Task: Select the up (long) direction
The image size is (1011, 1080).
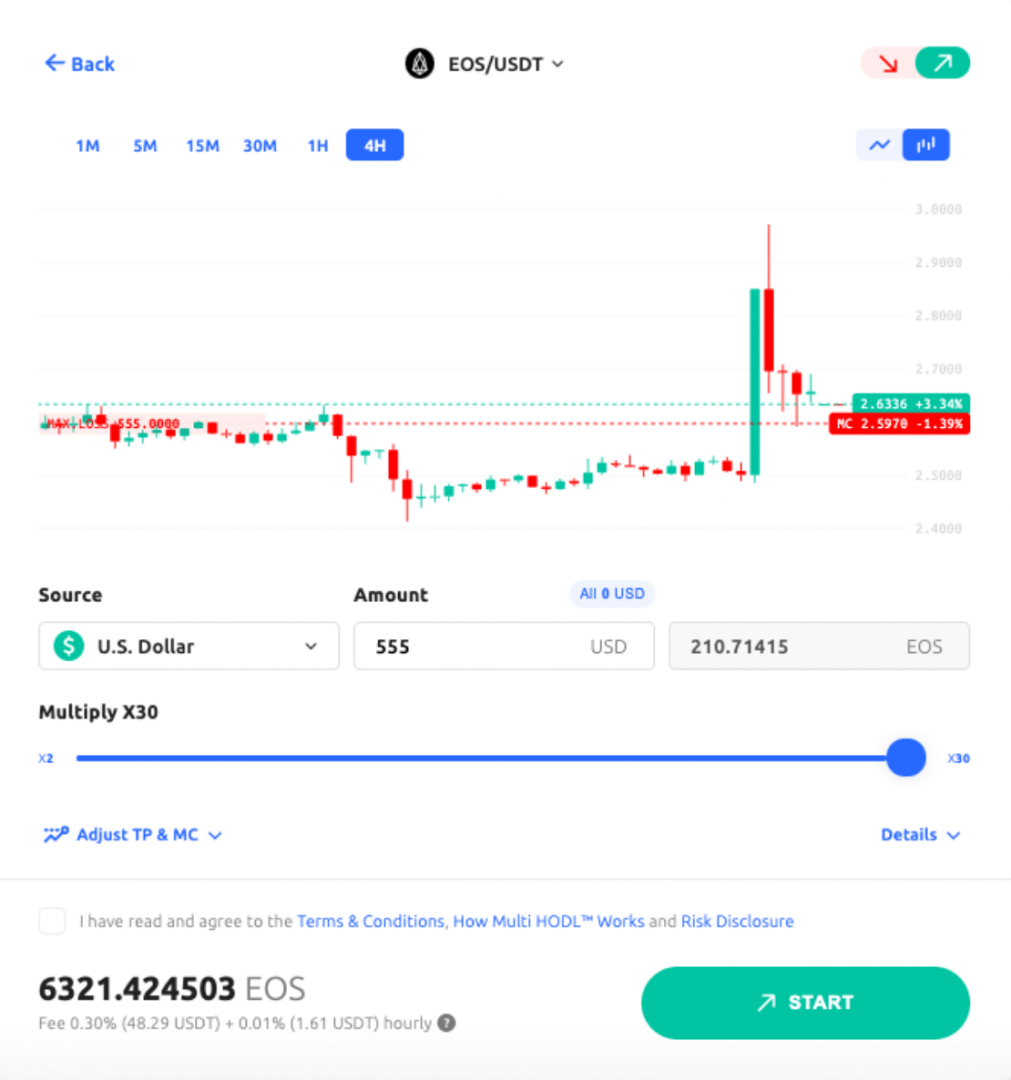Action: coord(942,64)
